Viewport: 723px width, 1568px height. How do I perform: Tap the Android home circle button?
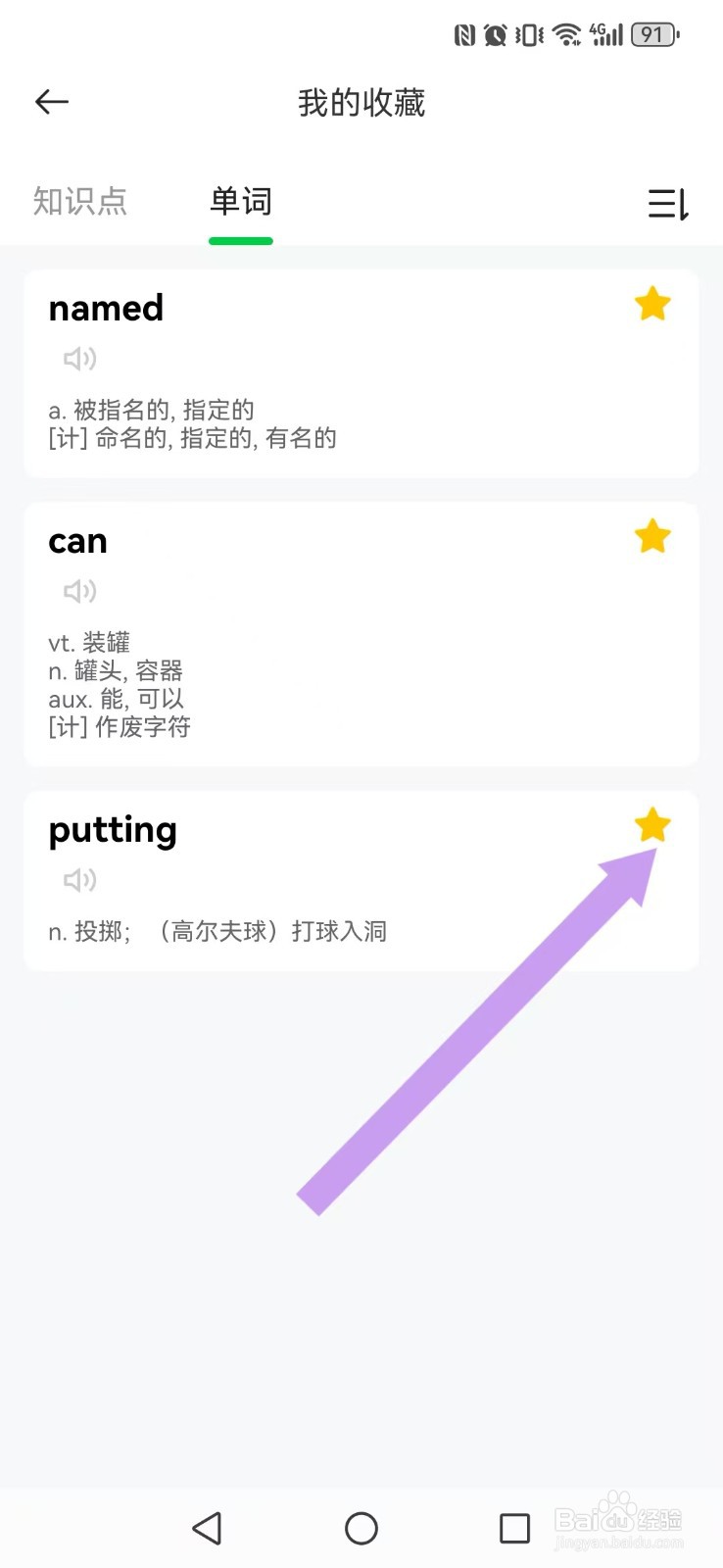361,1527
